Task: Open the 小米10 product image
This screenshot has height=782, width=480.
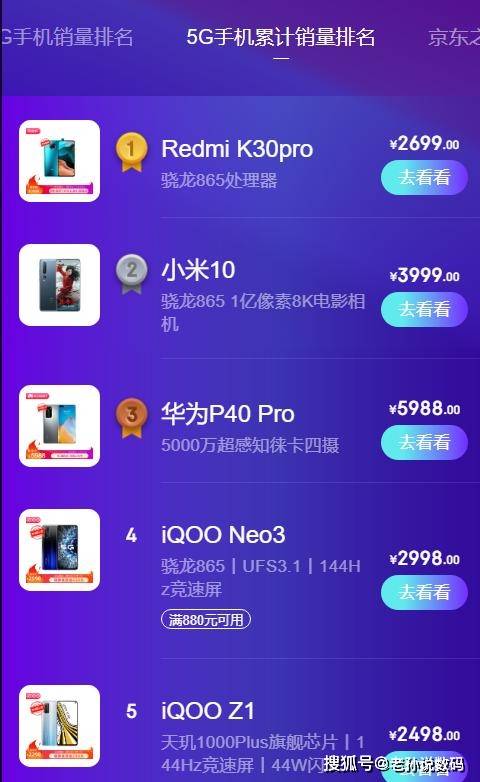Action: 59,285
